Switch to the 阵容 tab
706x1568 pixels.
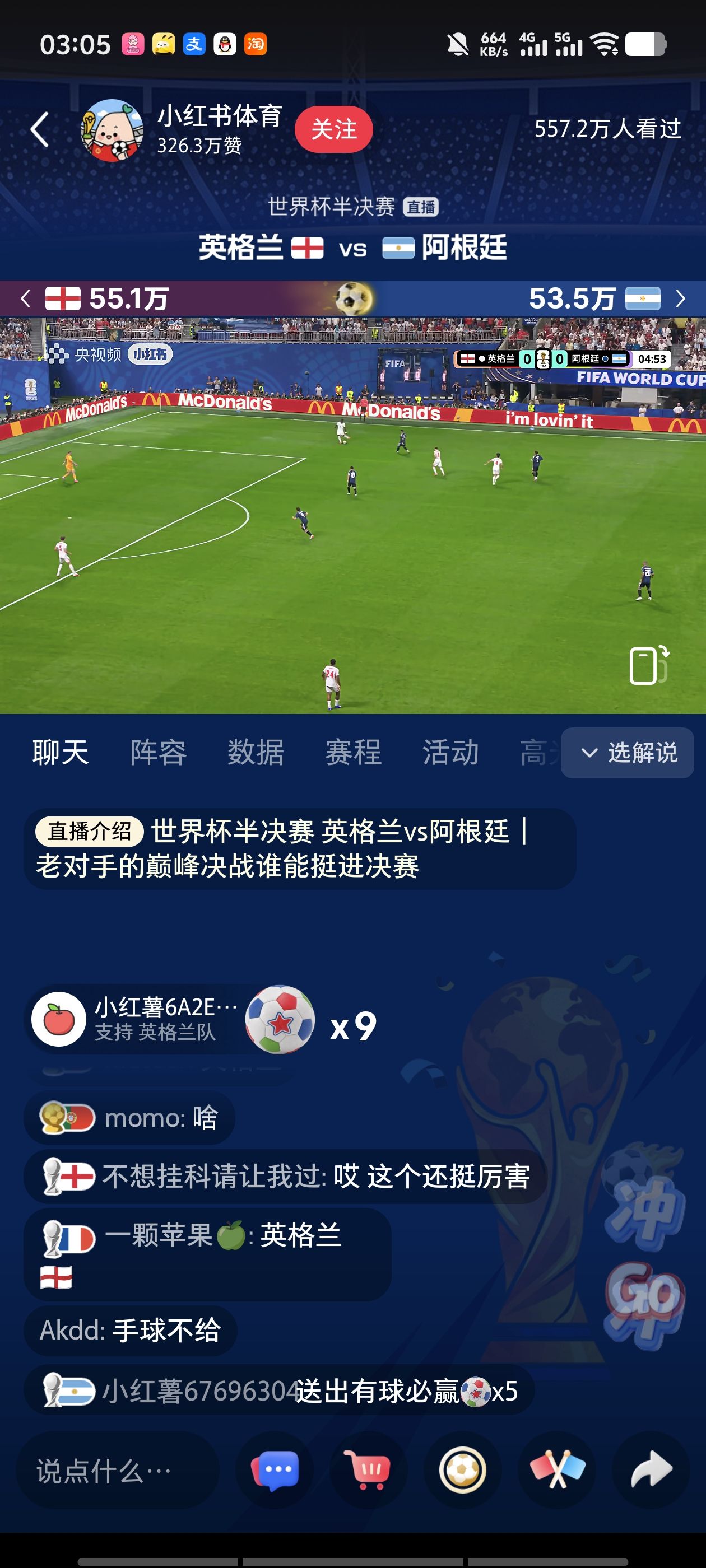coord(159,752)
